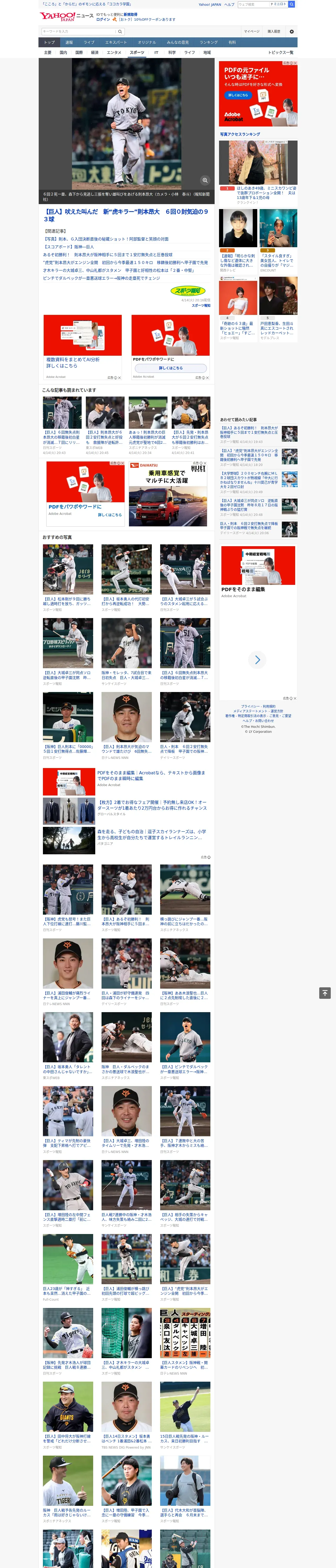Open the ログイン link

click(103, 20)
